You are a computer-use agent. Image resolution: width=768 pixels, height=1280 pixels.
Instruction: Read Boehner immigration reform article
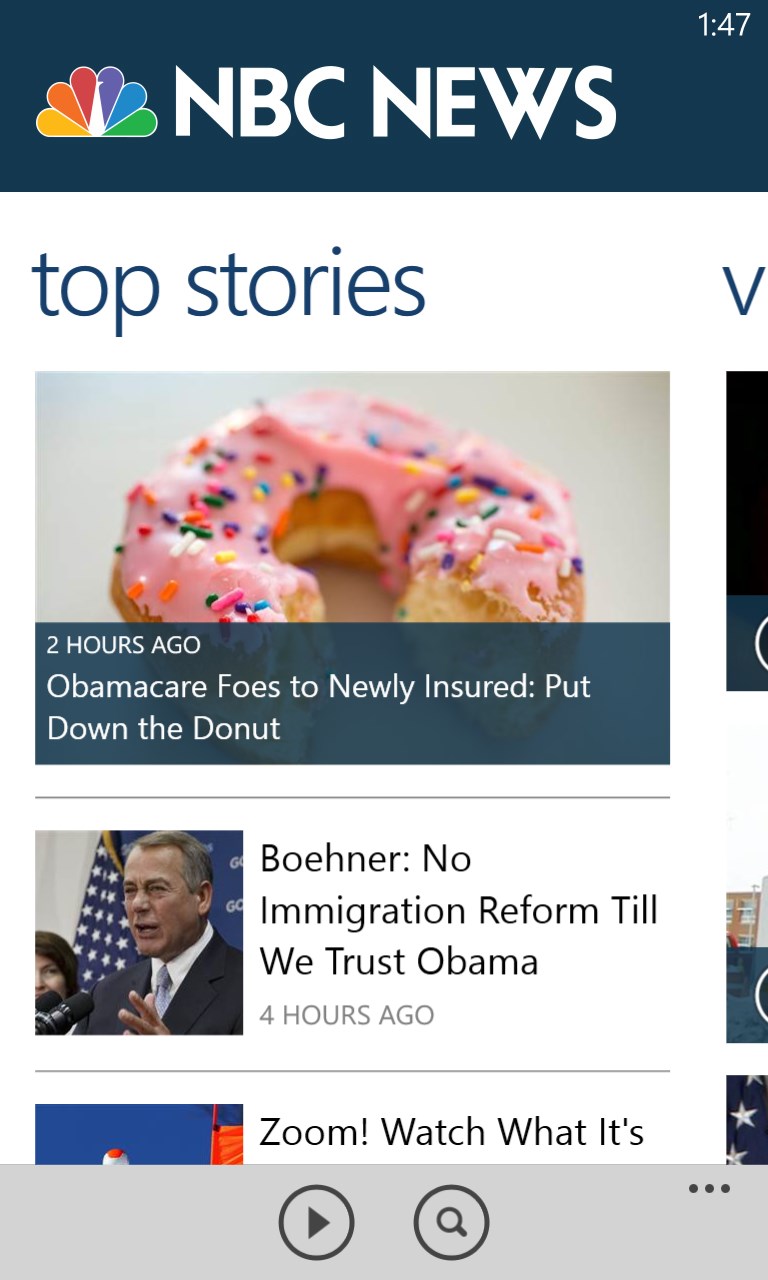(458, 910)
